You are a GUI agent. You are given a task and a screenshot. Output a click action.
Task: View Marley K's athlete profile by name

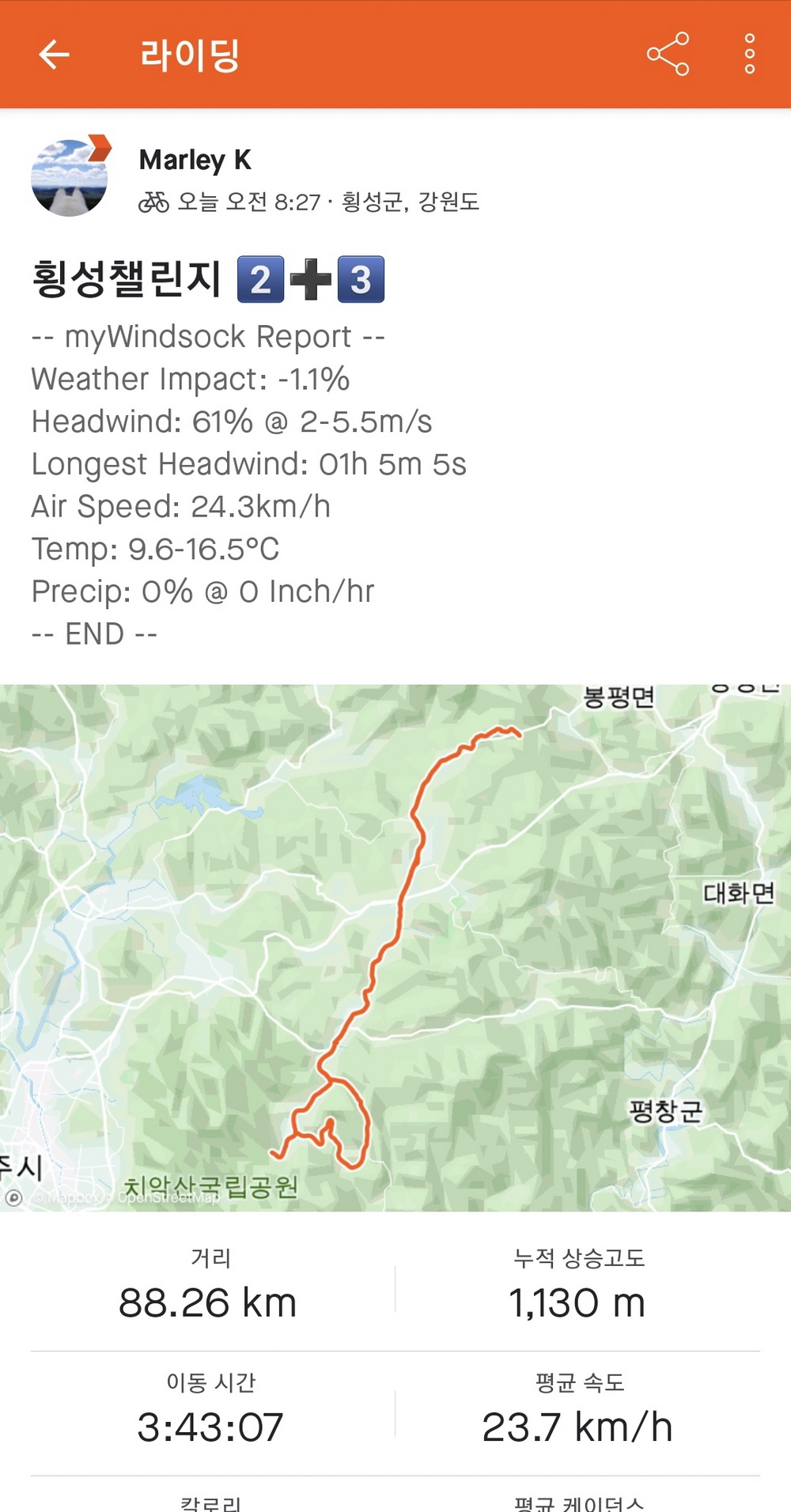point(195,160)
